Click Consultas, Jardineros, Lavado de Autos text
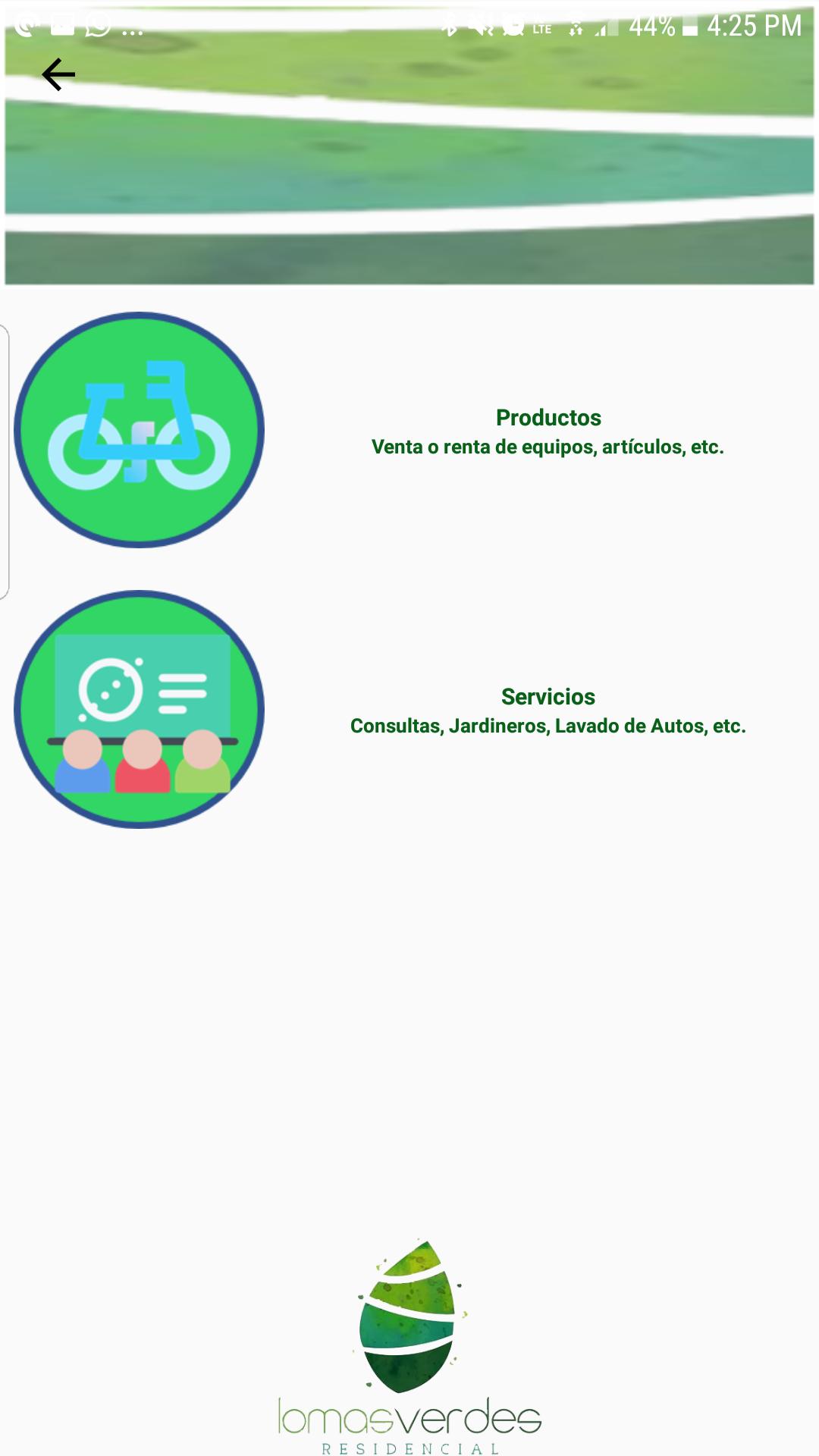Viewport: 819px width, 1456px height. click(x=548, y=726)
